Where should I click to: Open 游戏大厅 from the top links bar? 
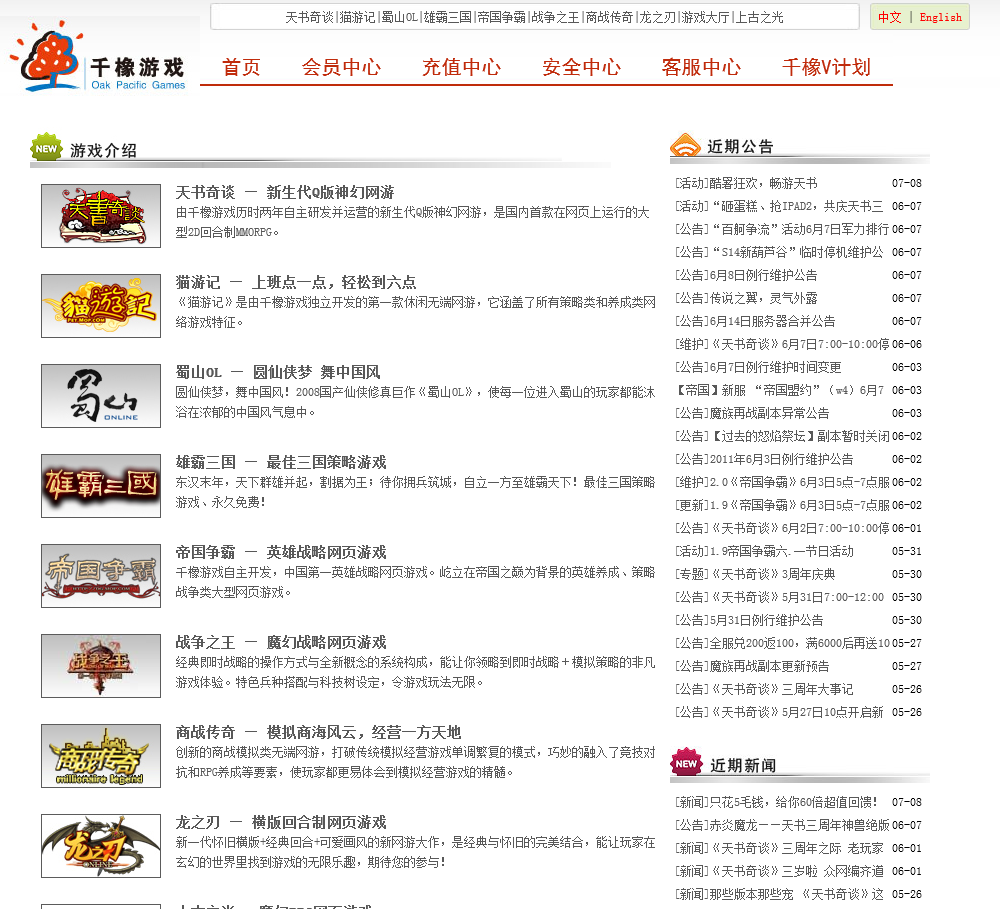[705, 17]
